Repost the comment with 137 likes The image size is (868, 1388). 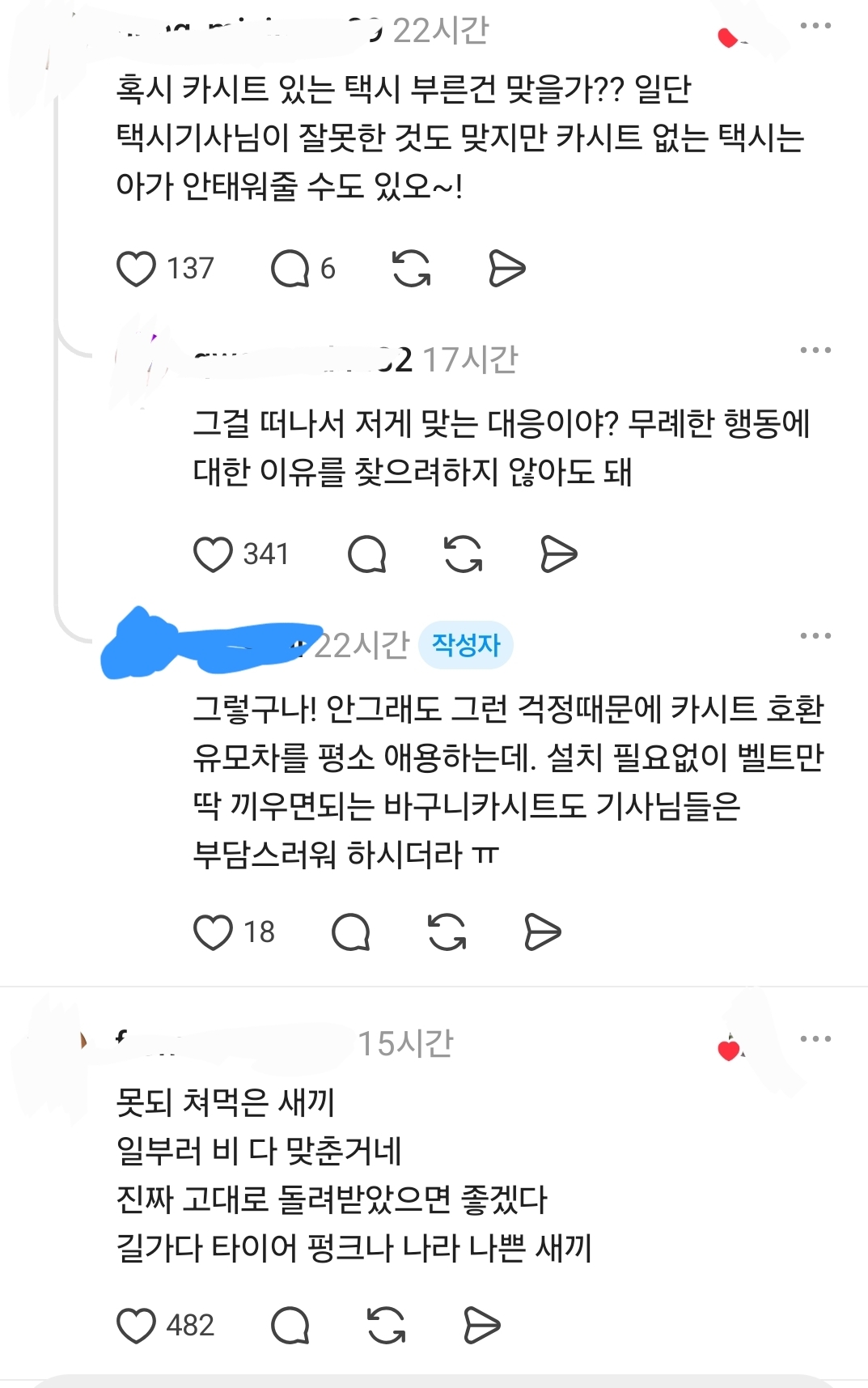[411, 269]
